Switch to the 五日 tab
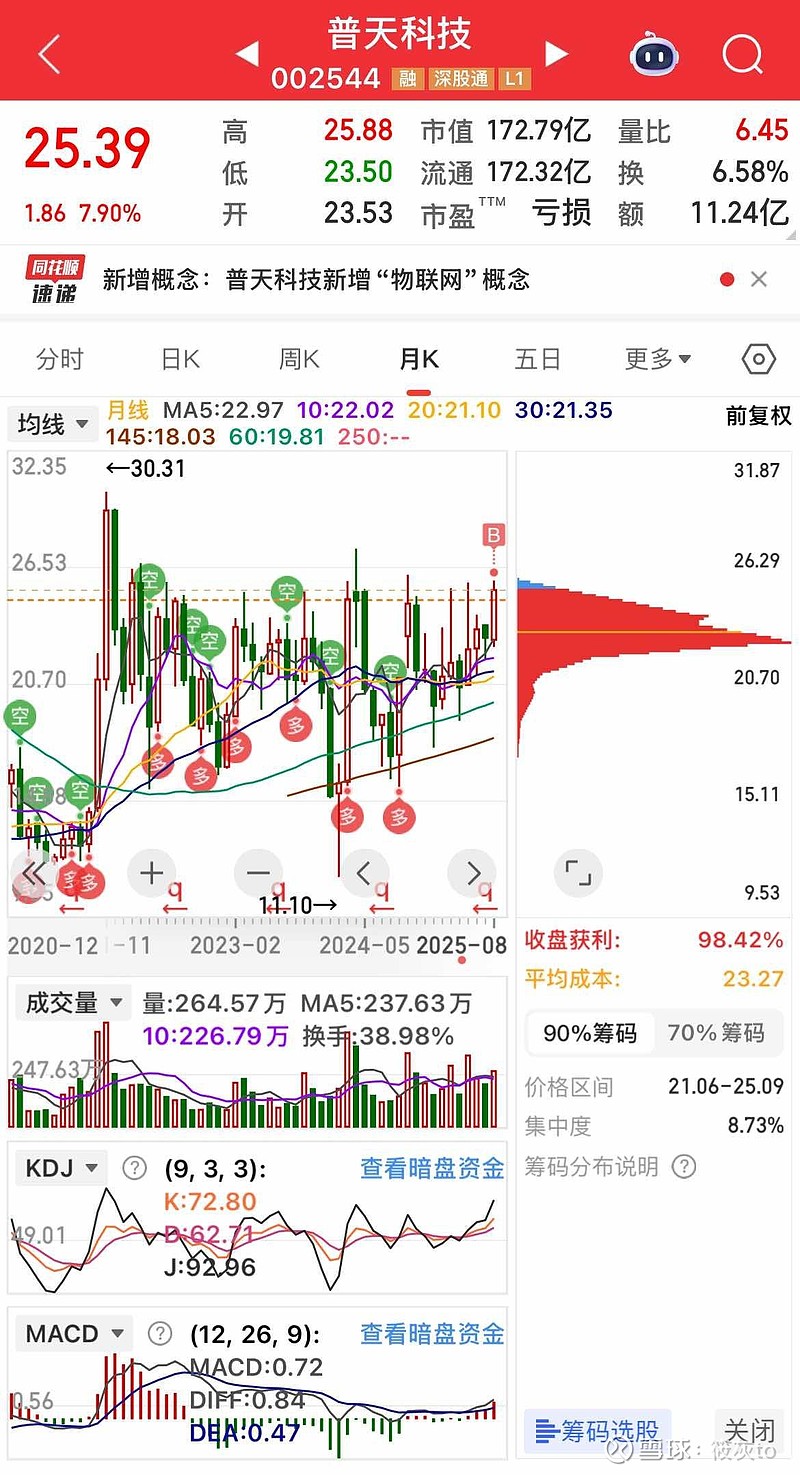Image resolution: width=800 pixels, height=1475 pixels. pyautogui.click(x=538, y=359)
